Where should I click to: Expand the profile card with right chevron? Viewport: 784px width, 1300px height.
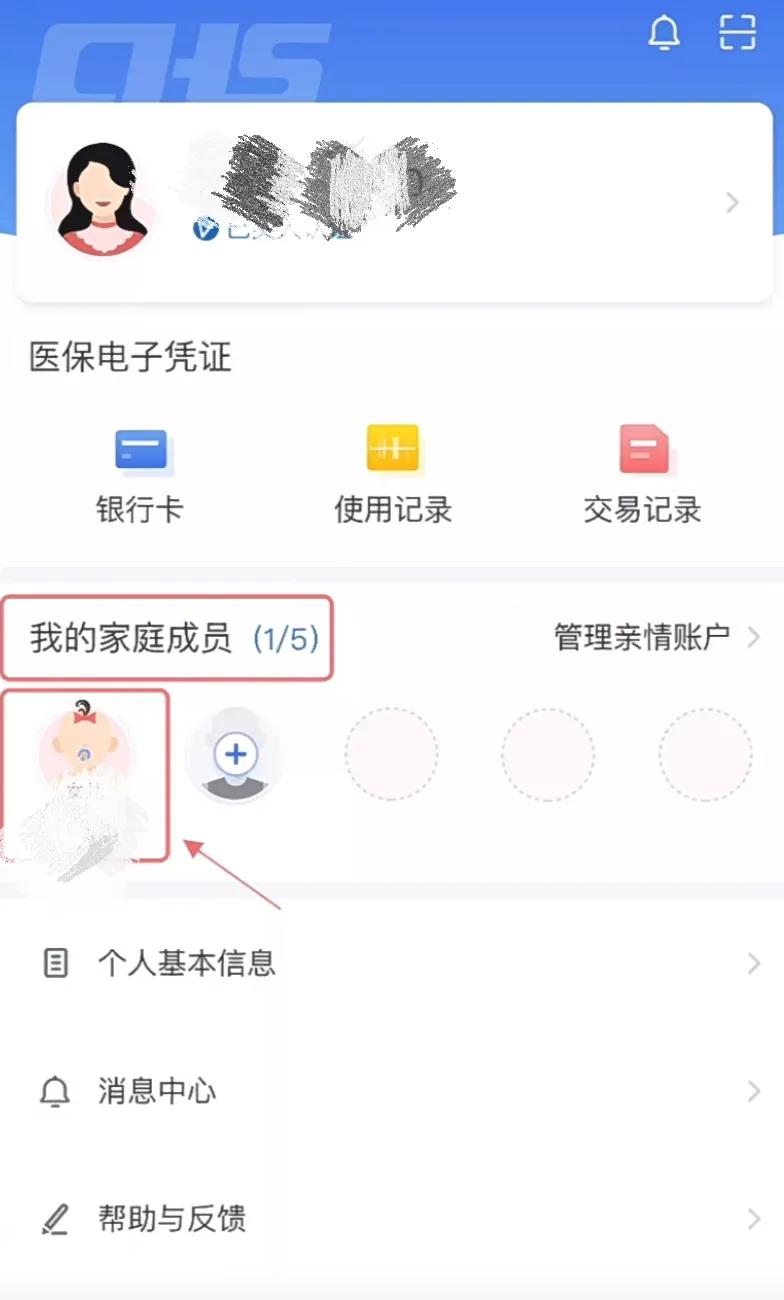(x=731, y=203)
